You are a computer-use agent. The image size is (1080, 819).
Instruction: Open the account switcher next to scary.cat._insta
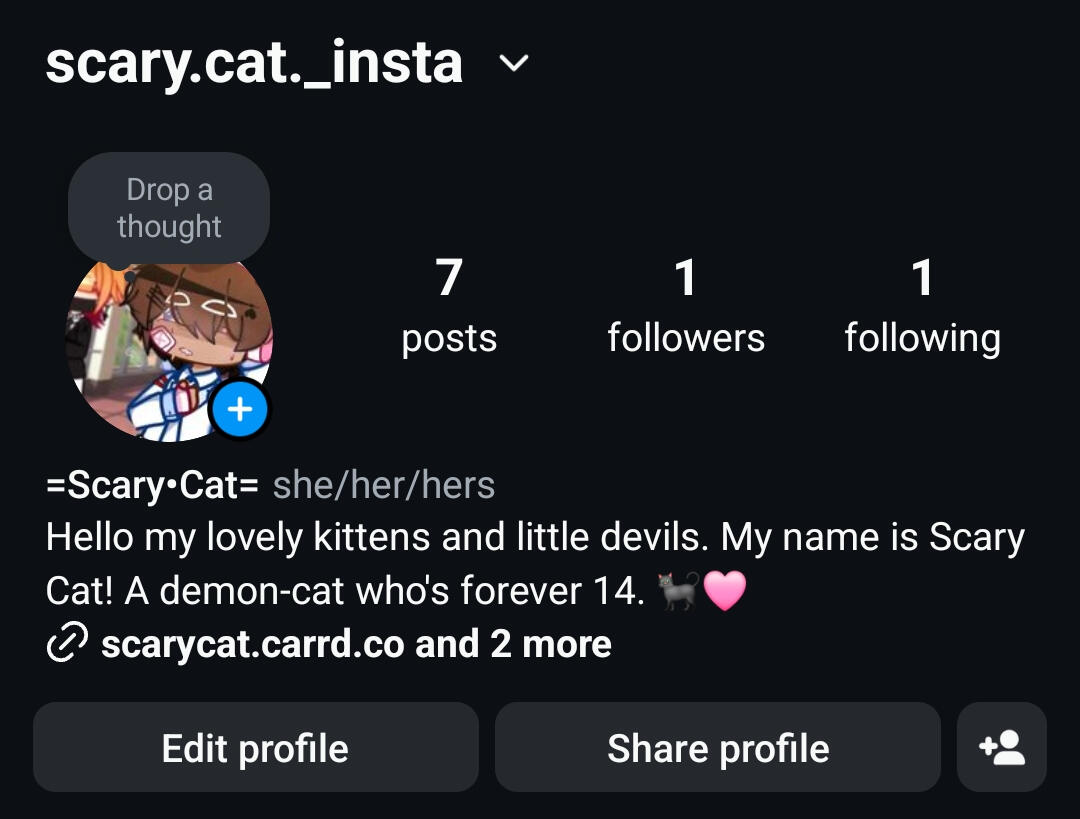click(x=514, y=64)
